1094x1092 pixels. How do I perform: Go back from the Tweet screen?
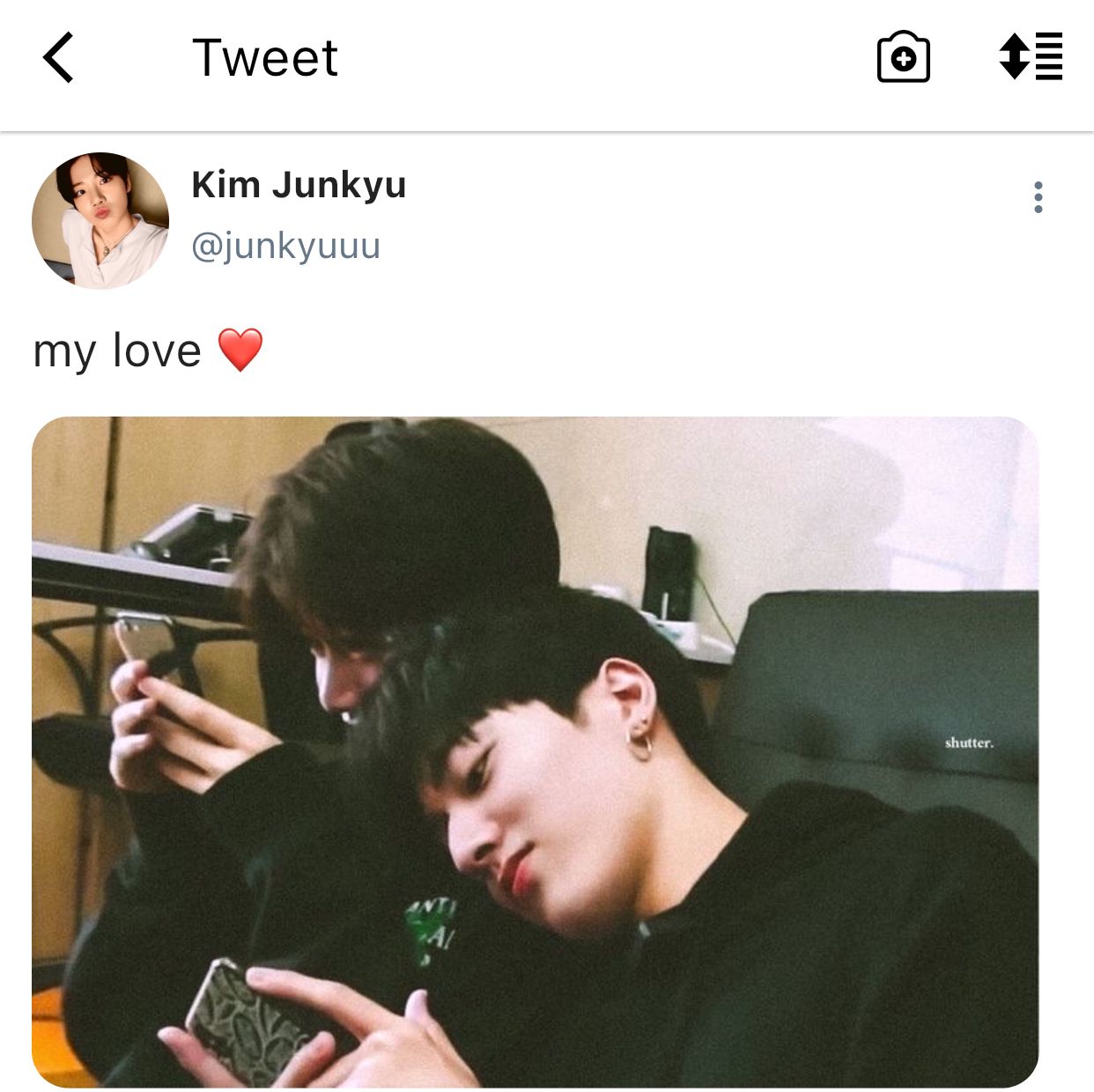click(58, 58)
